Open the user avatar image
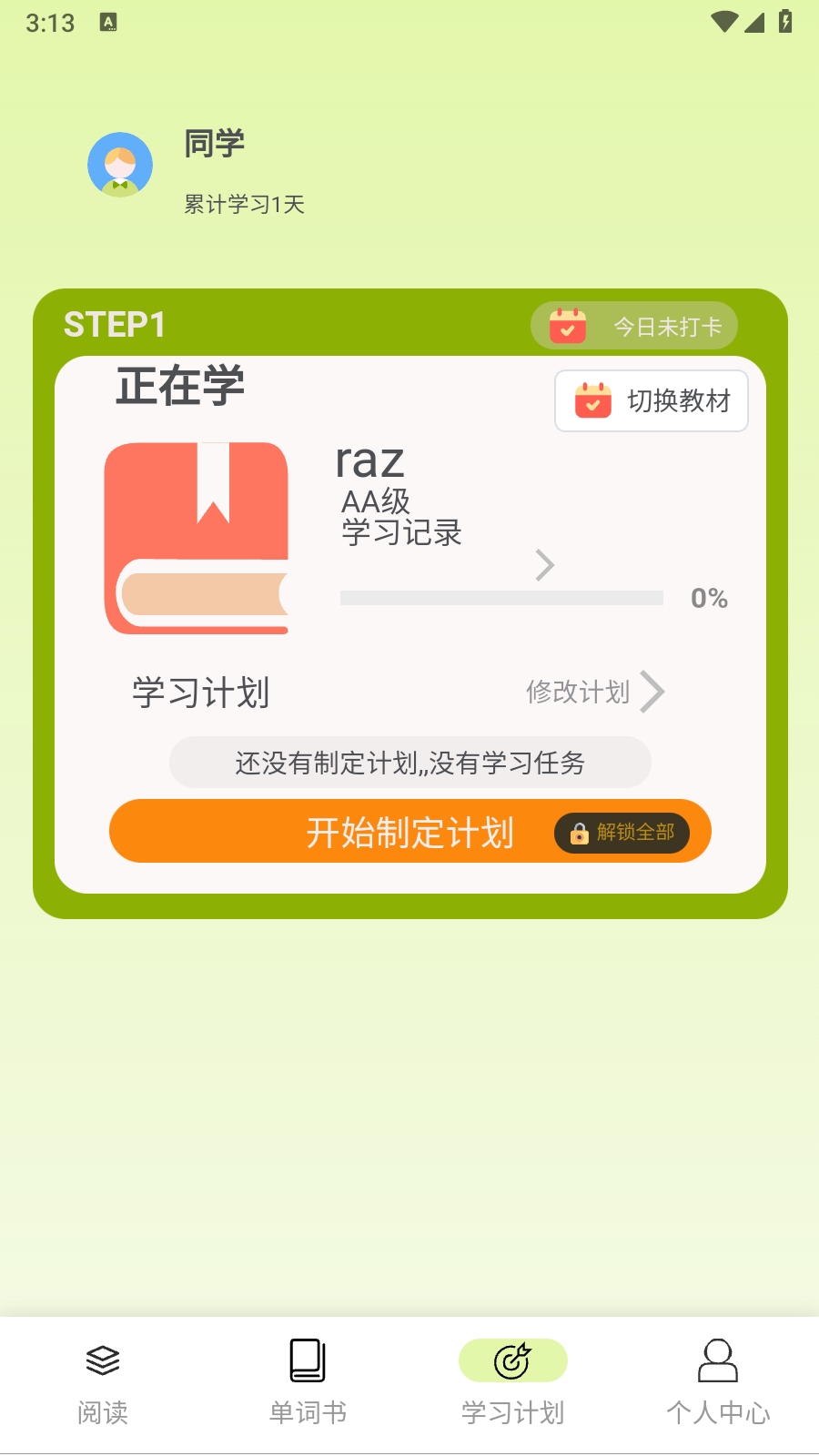Viewport: 819px width, 1456px height. [x=119, y=165]
